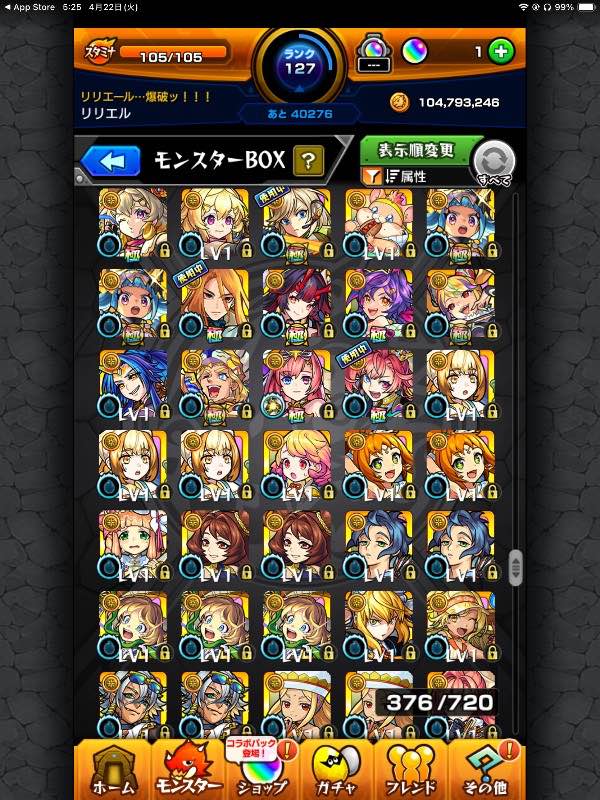Open the その他 tab

(486, 769)
